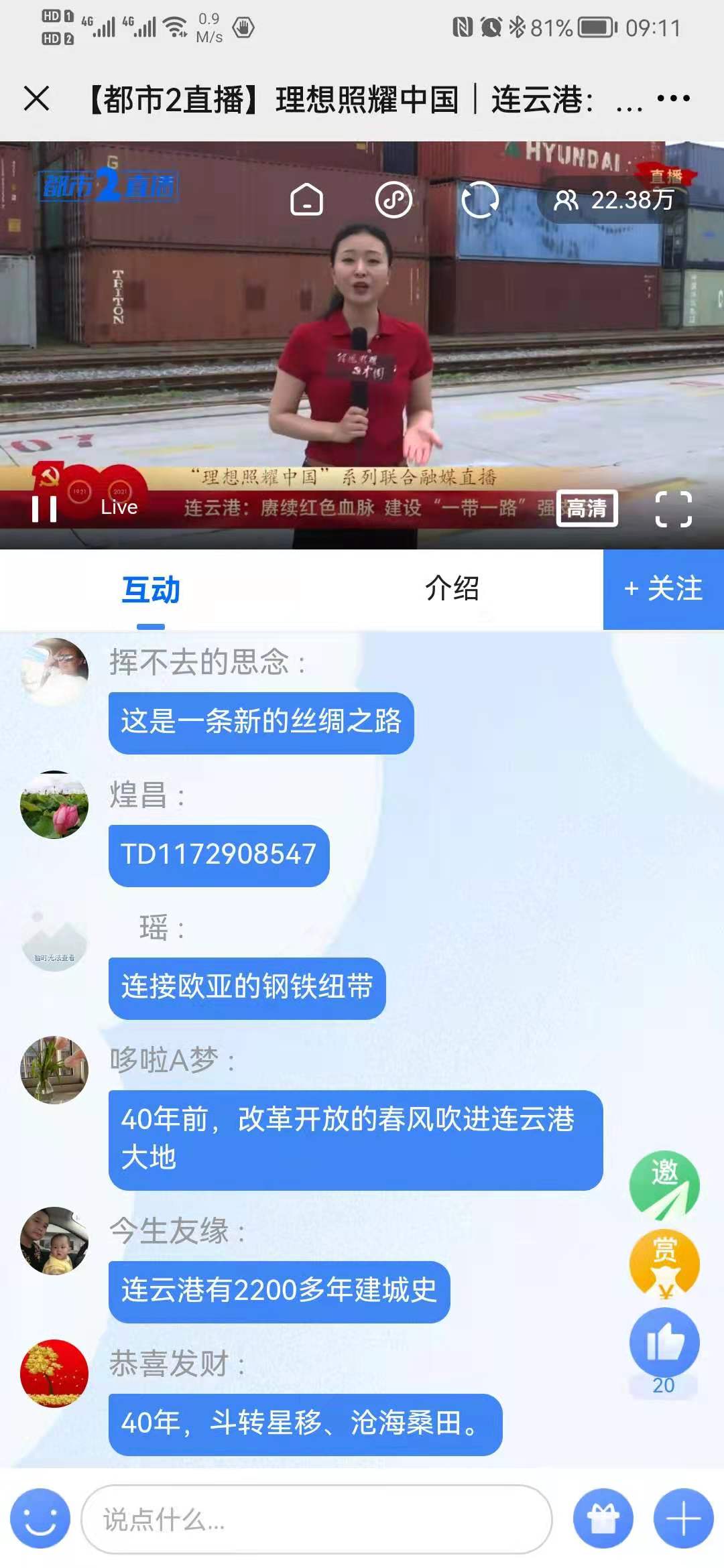Open the gift icon
The image size is (724, 1568).
tap(603, 1518)
